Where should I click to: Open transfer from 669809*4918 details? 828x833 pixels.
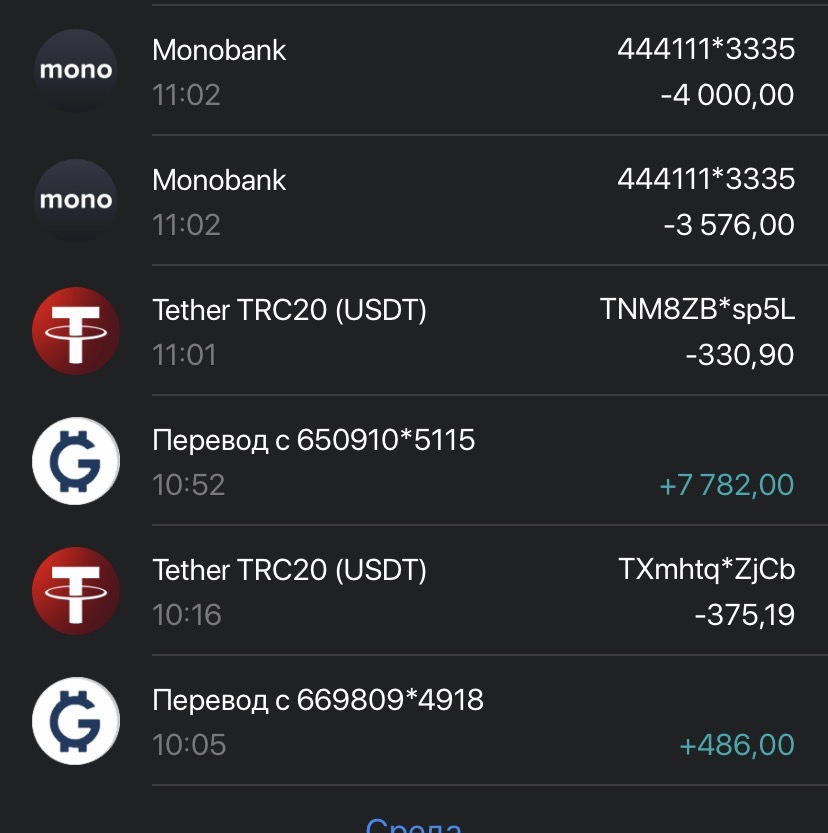point(414,721)
